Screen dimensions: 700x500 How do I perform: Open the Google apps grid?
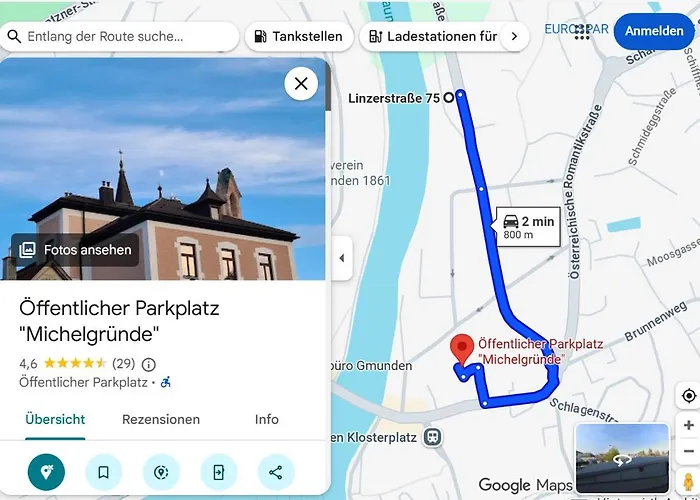click(583, 31)
